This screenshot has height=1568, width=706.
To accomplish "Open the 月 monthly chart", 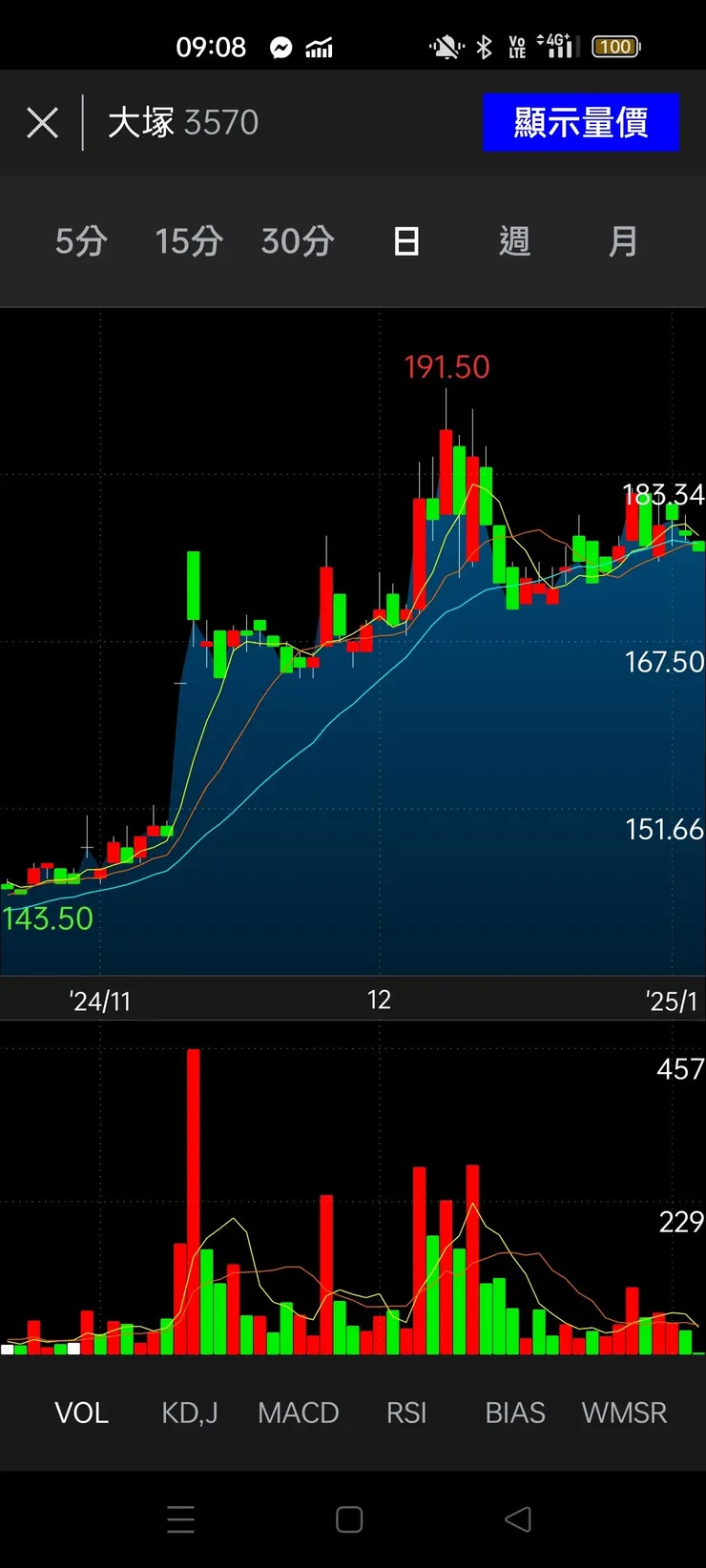I will tap(623, 241).
